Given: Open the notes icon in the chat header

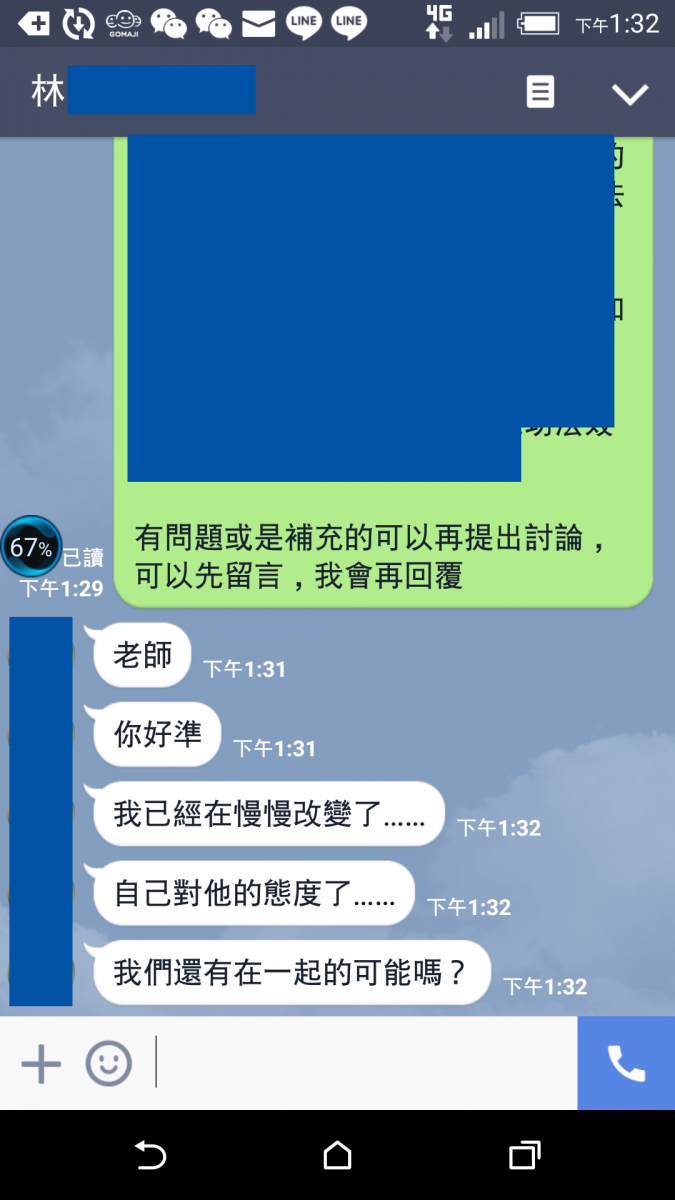Looking at the screenshot, I should 540,93.
